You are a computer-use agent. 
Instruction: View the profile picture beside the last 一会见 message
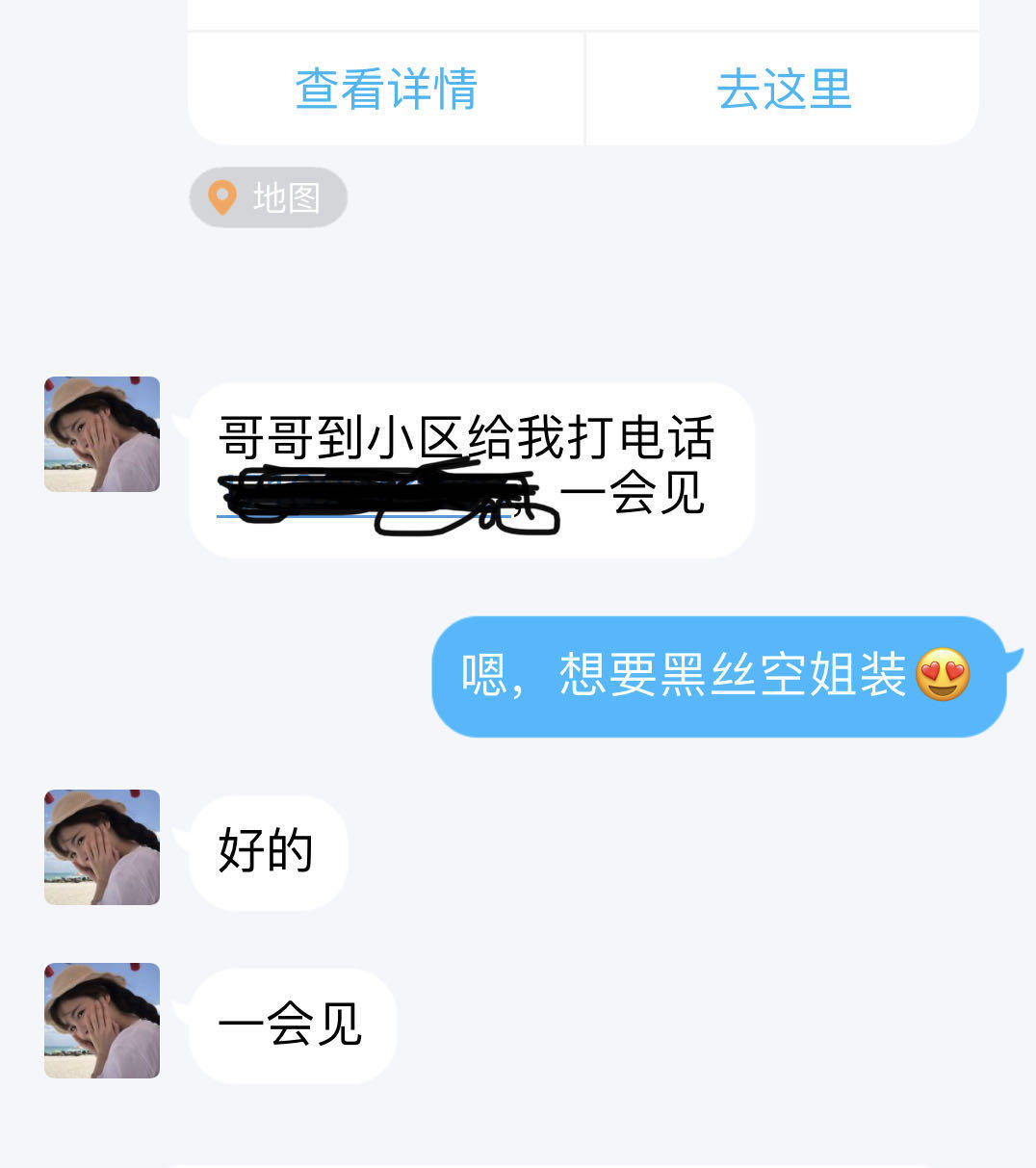[102, 1021]
